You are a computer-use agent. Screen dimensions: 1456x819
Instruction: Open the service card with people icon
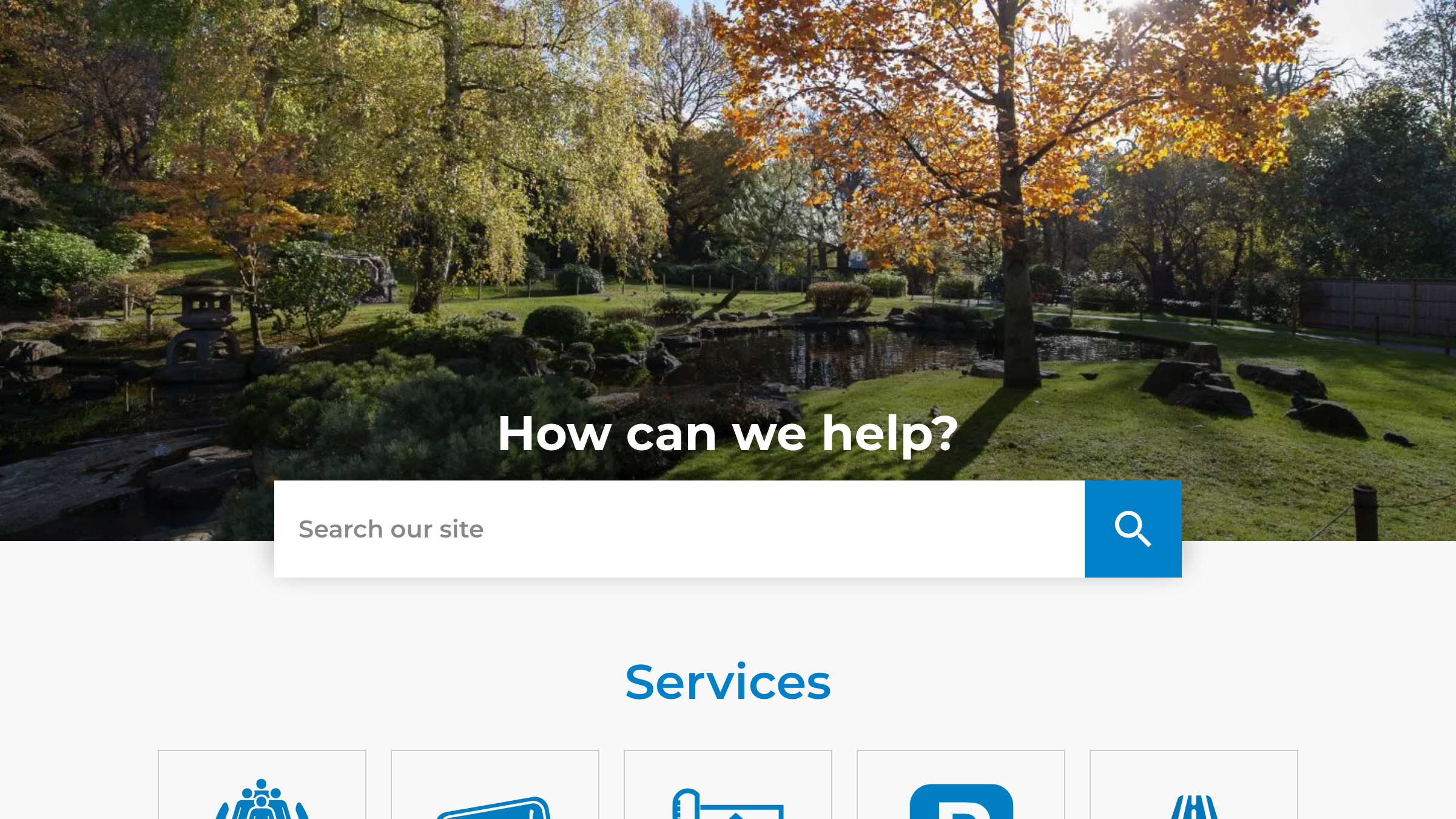point(262,789)
